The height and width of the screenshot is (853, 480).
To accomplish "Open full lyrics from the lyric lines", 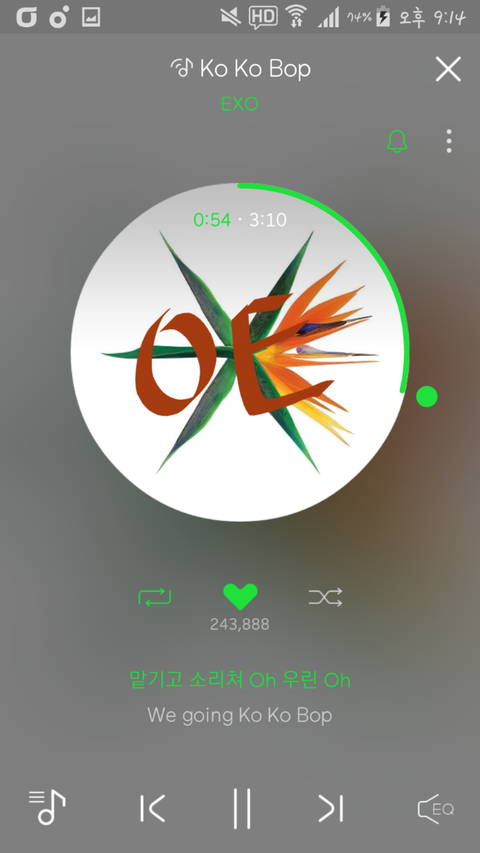I will (240, 697).
